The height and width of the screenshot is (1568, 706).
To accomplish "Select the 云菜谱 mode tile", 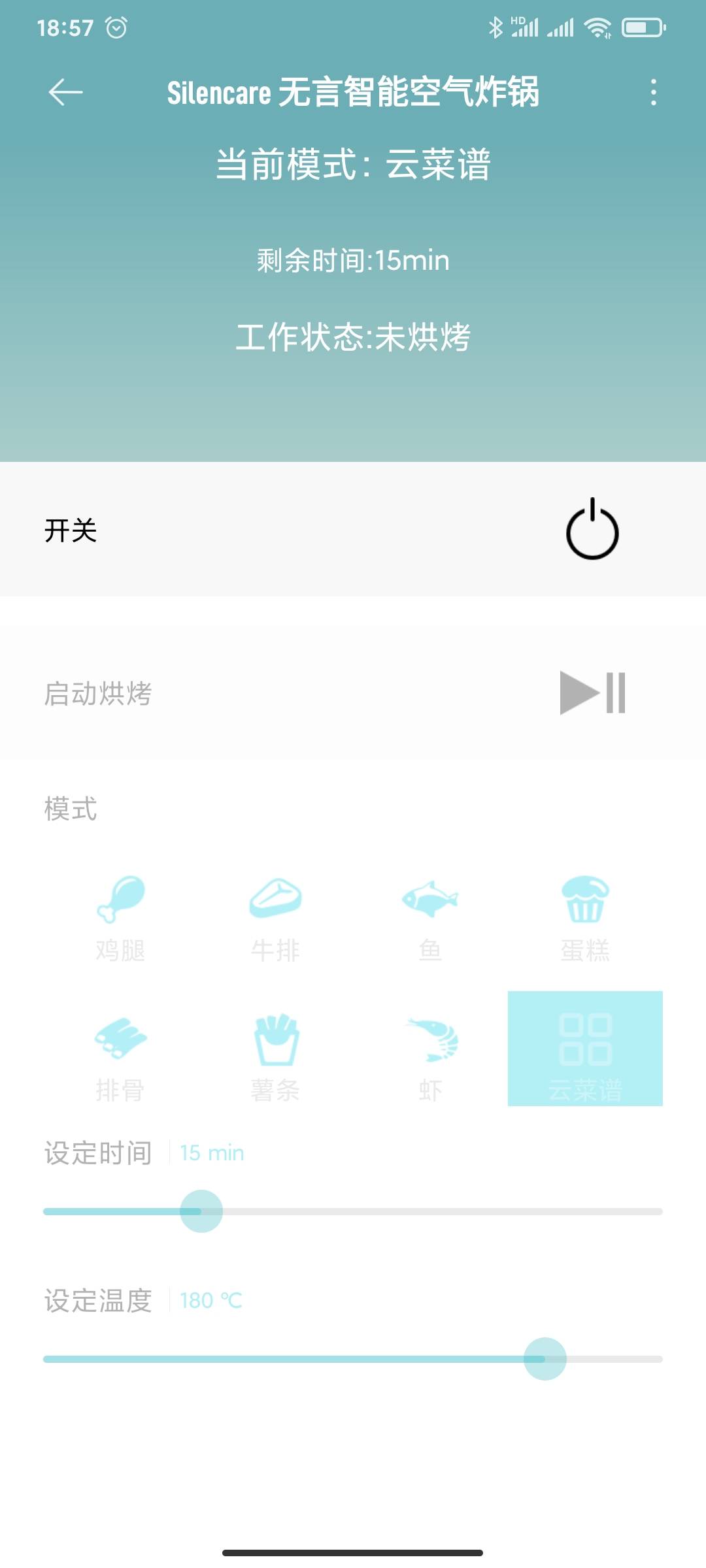I will tap(585, 1049).
